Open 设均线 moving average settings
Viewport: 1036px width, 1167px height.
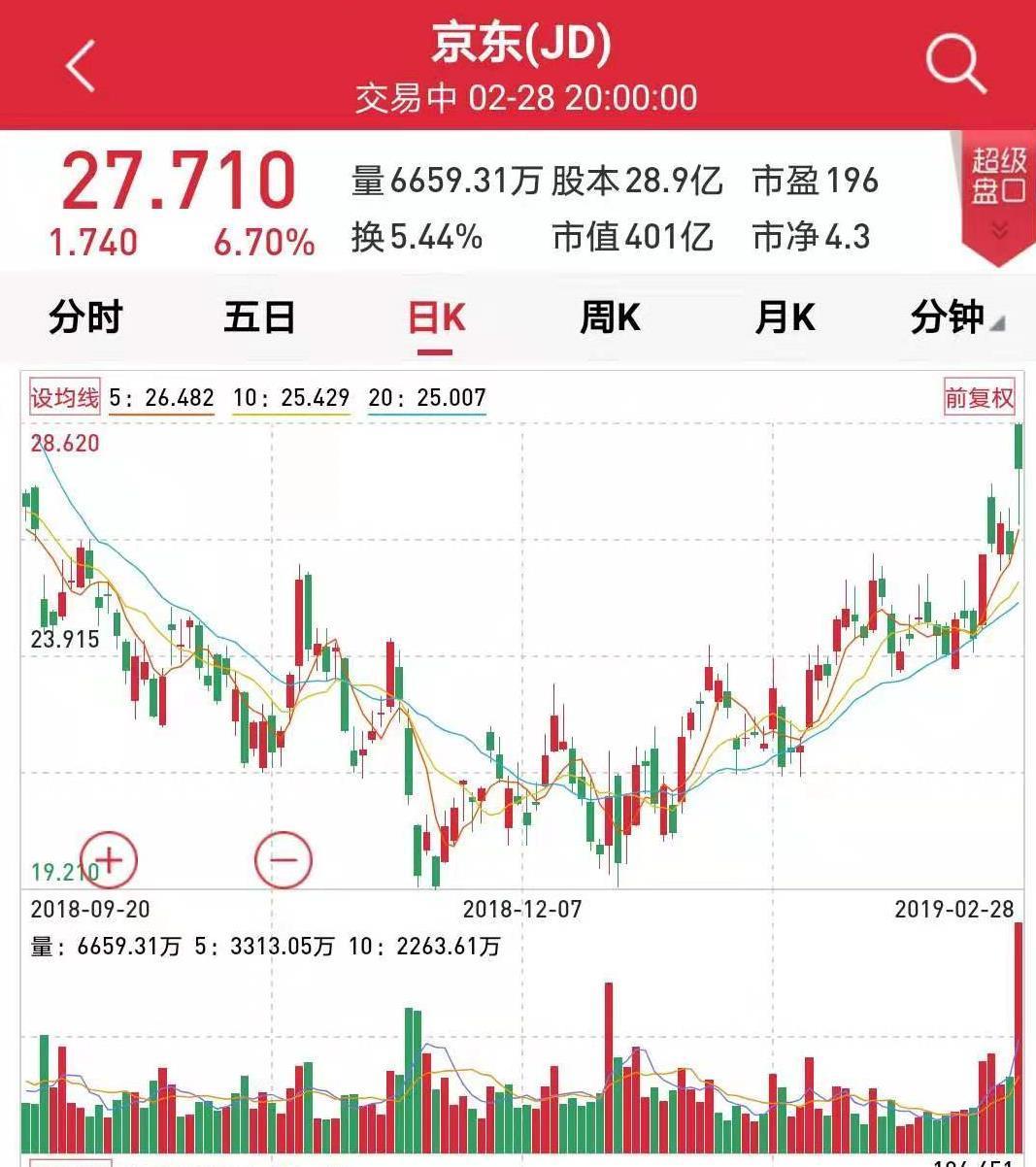coord(64,397)
